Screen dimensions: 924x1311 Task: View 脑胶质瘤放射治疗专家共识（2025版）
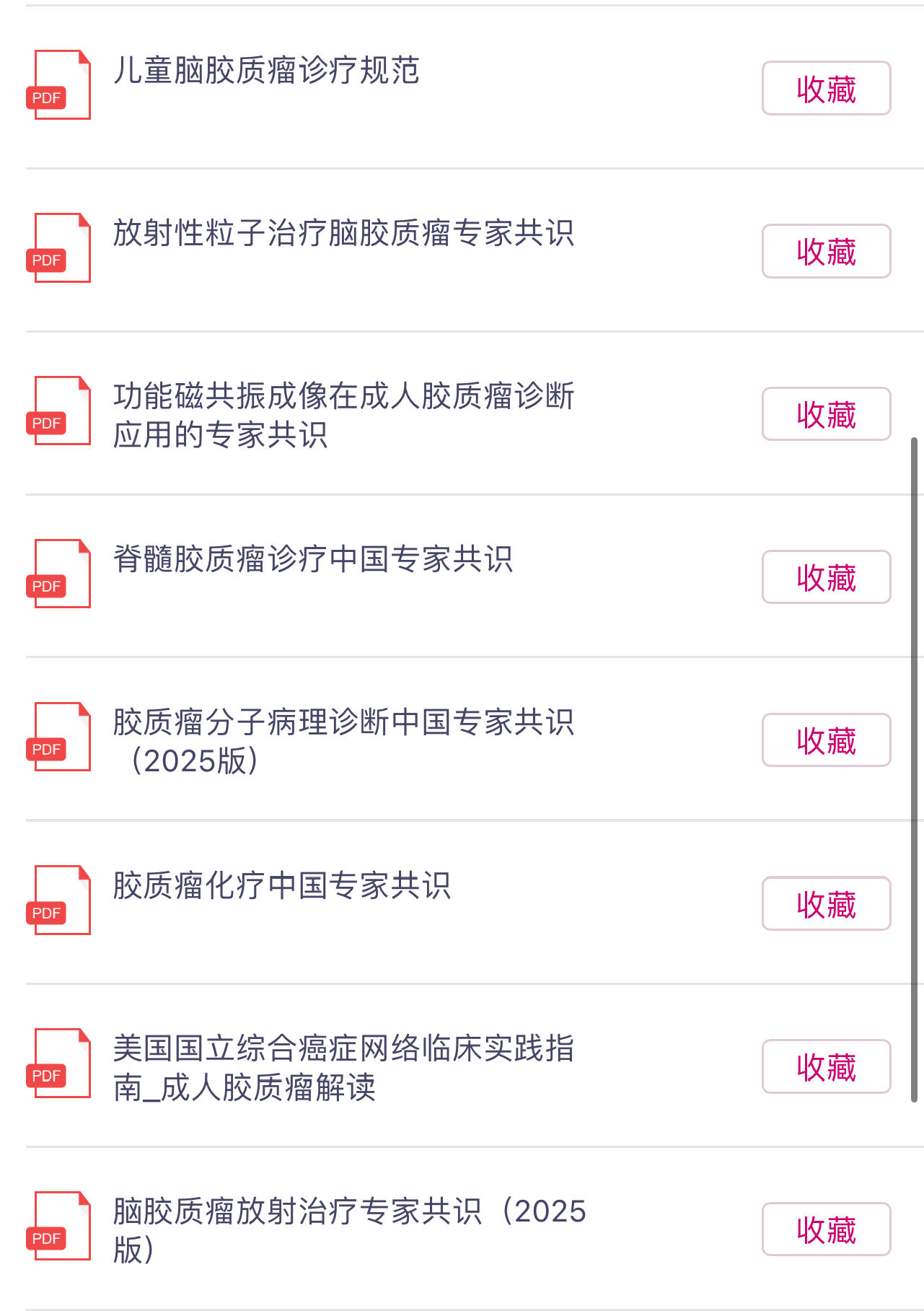tap(349, 1230)
